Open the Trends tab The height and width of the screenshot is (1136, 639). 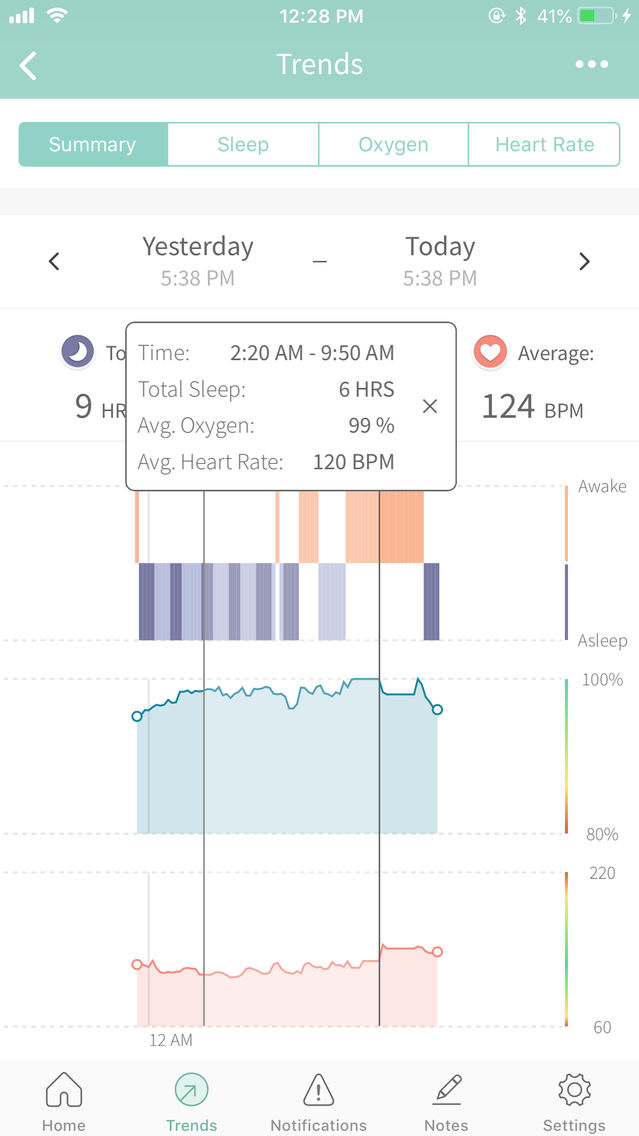pos(191,1100)
